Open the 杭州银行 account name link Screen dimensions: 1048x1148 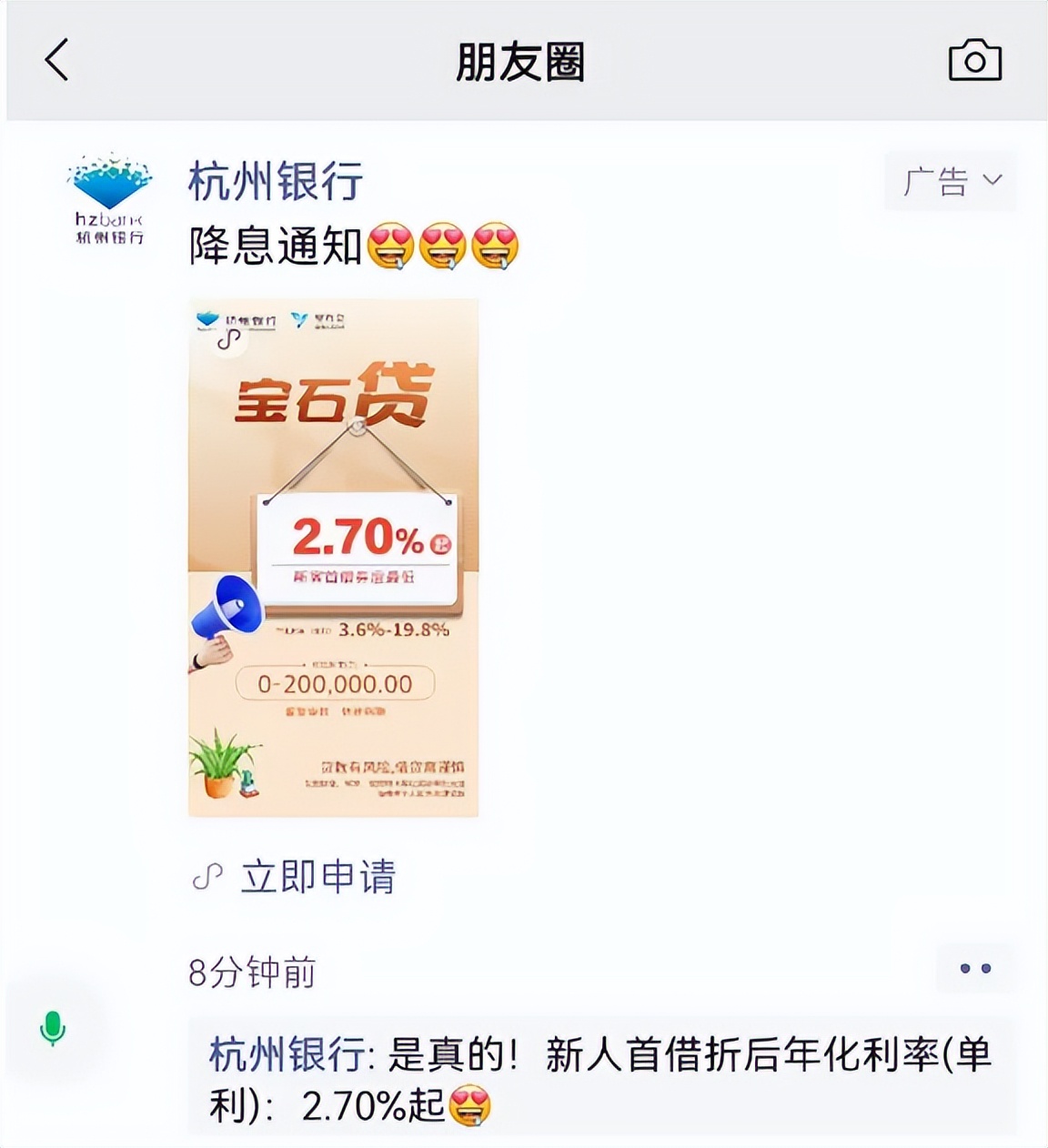276,181
